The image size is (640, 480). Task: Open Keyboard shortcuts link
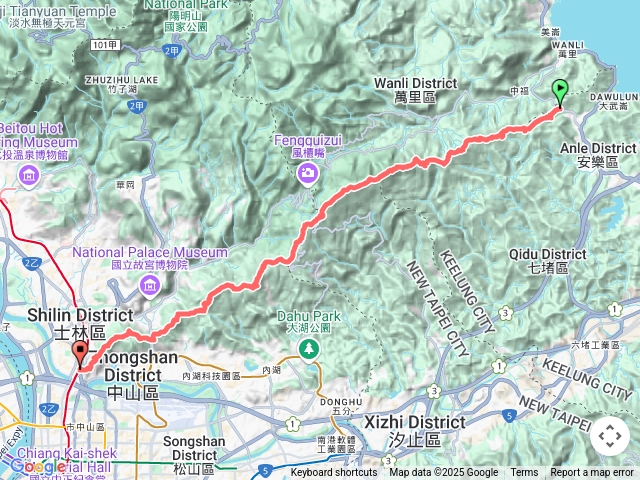tap(334, 473)
